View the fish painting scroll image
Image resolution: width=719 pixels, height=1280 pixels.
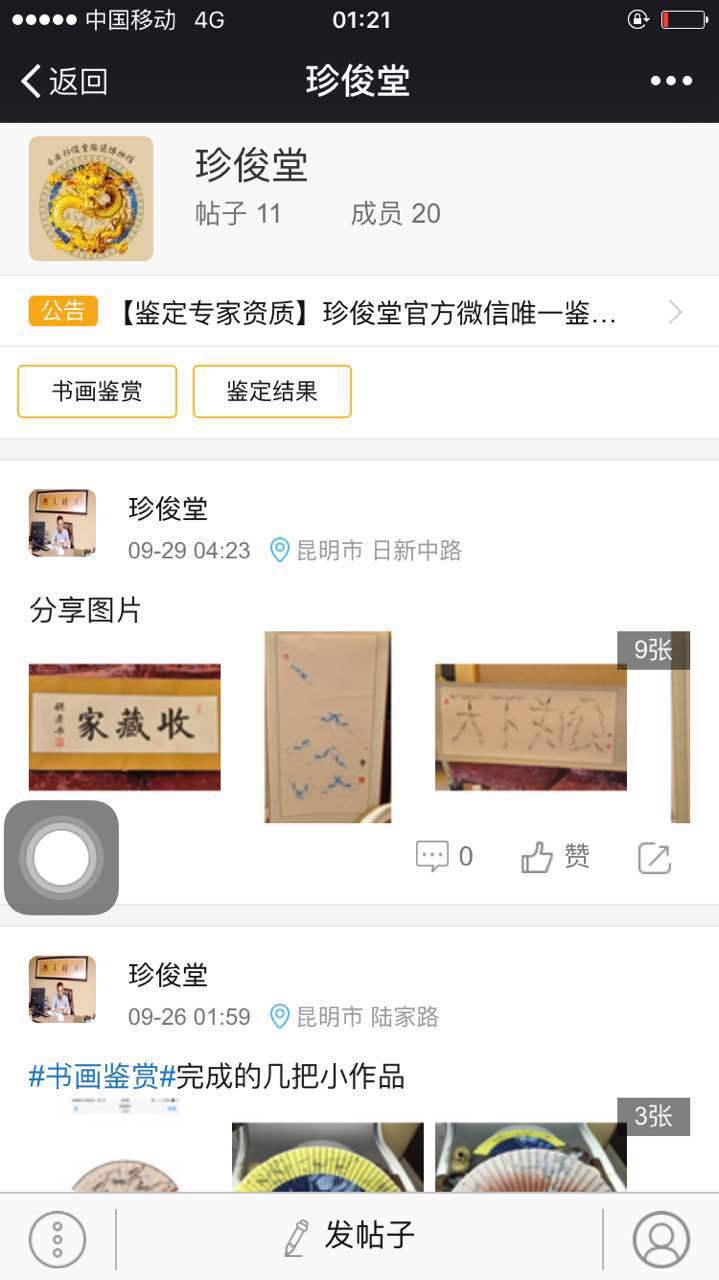pyautogui.click(x=328, y=727)
